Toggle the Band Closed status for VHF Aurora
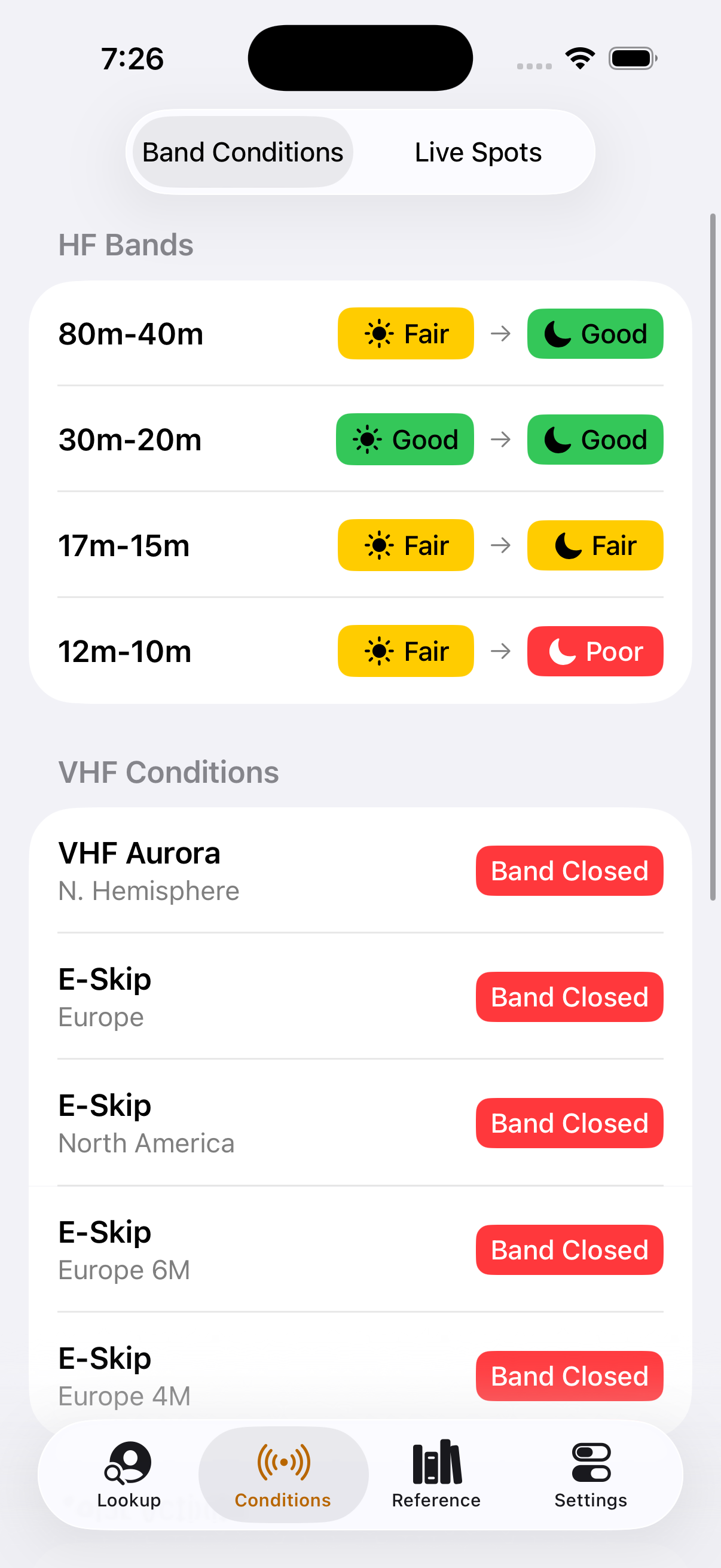The image size is (721, 1568). coord(569,871)
